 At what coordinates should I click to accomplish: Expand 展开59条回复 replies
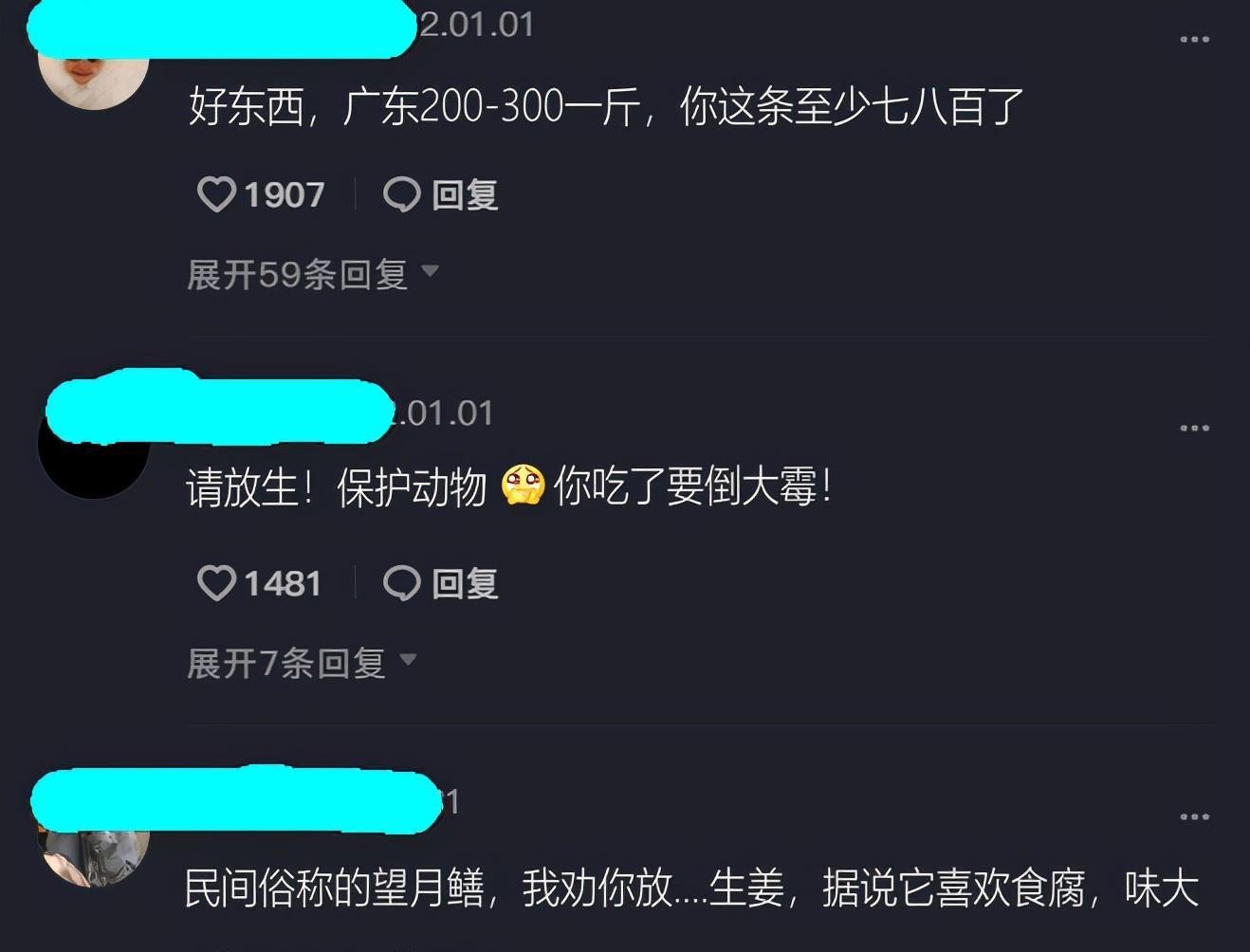click(x=312, y=275)
